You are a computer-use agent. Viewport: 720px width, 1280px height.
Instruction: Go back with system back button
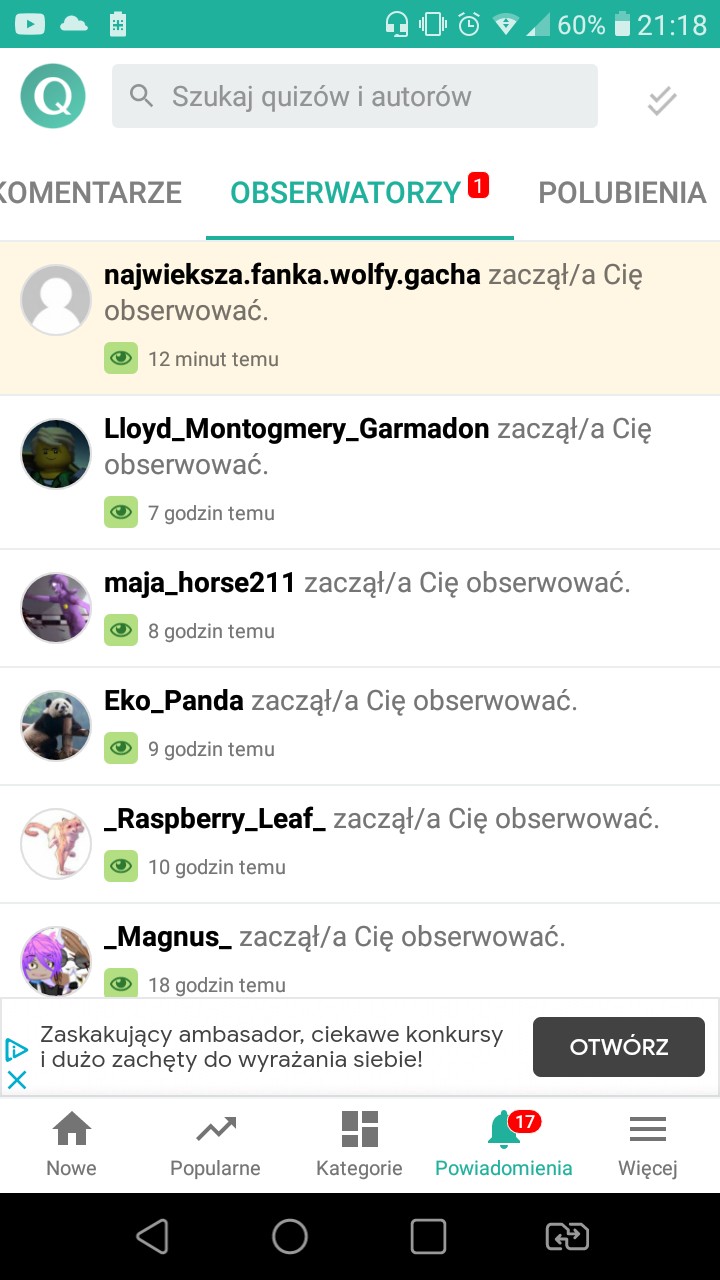pyautogui.click(x=152, y=1237)
